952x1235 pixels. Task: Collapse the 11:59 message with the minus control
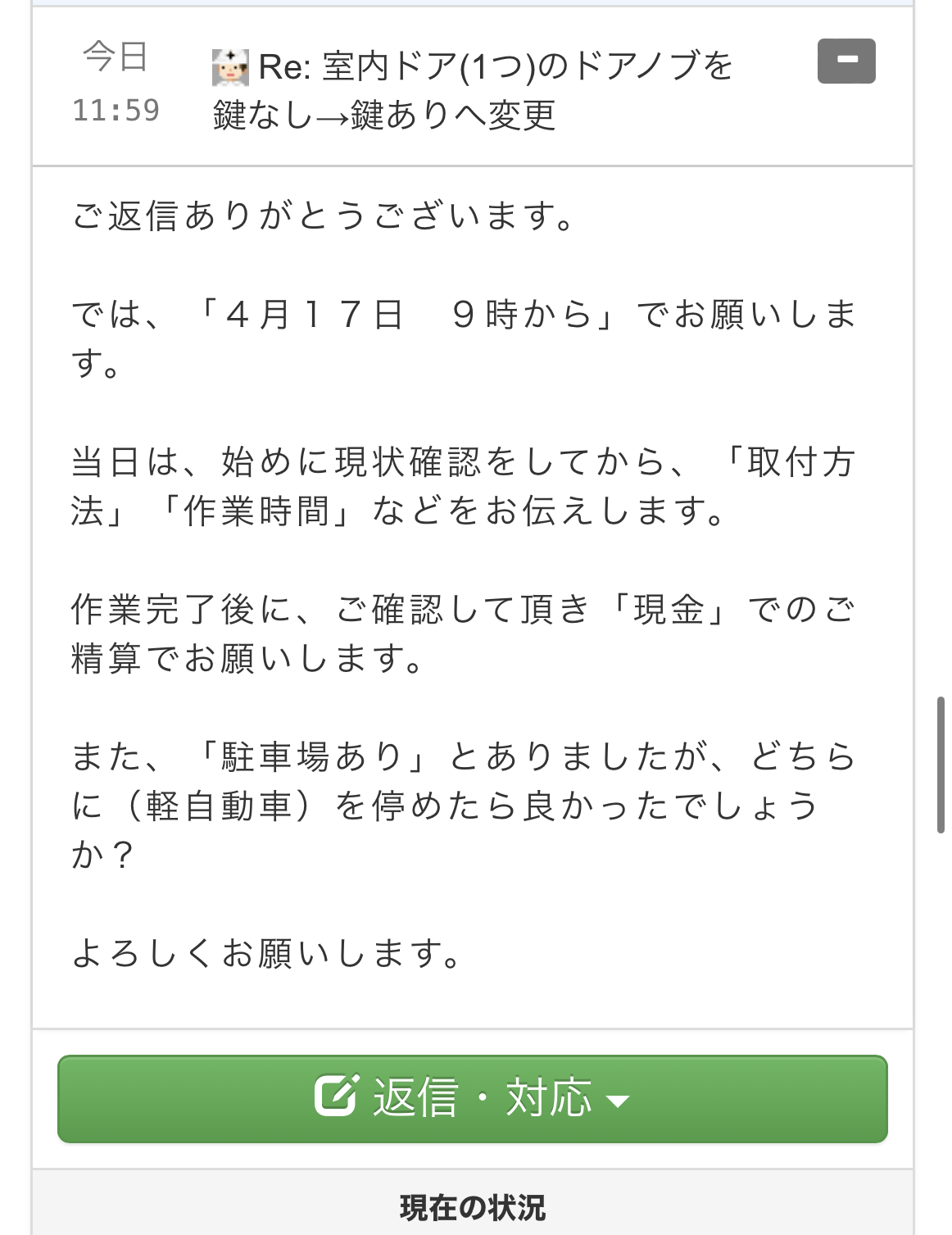(848, 61)
